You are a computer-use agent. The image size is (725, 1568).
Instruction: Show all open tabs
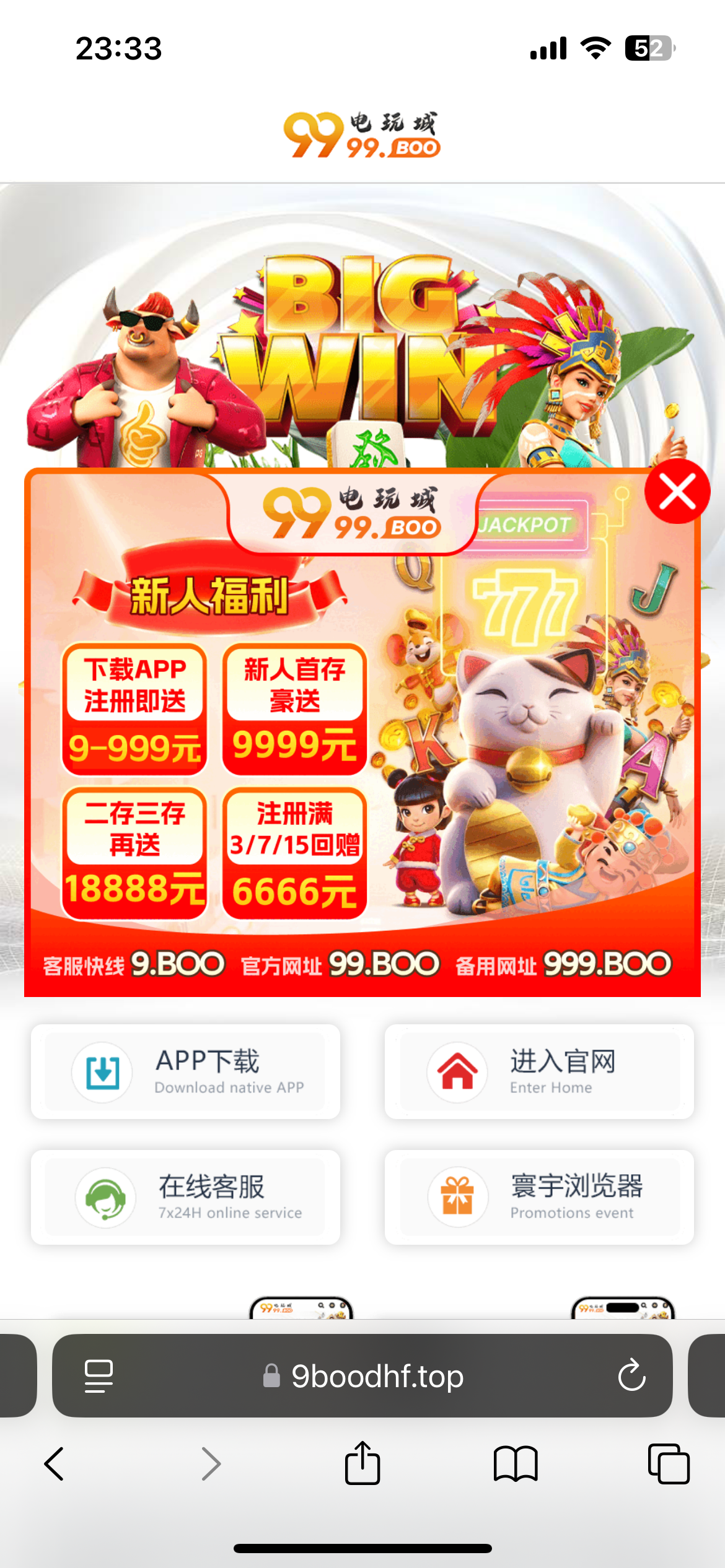click(x=668, y=1464)
